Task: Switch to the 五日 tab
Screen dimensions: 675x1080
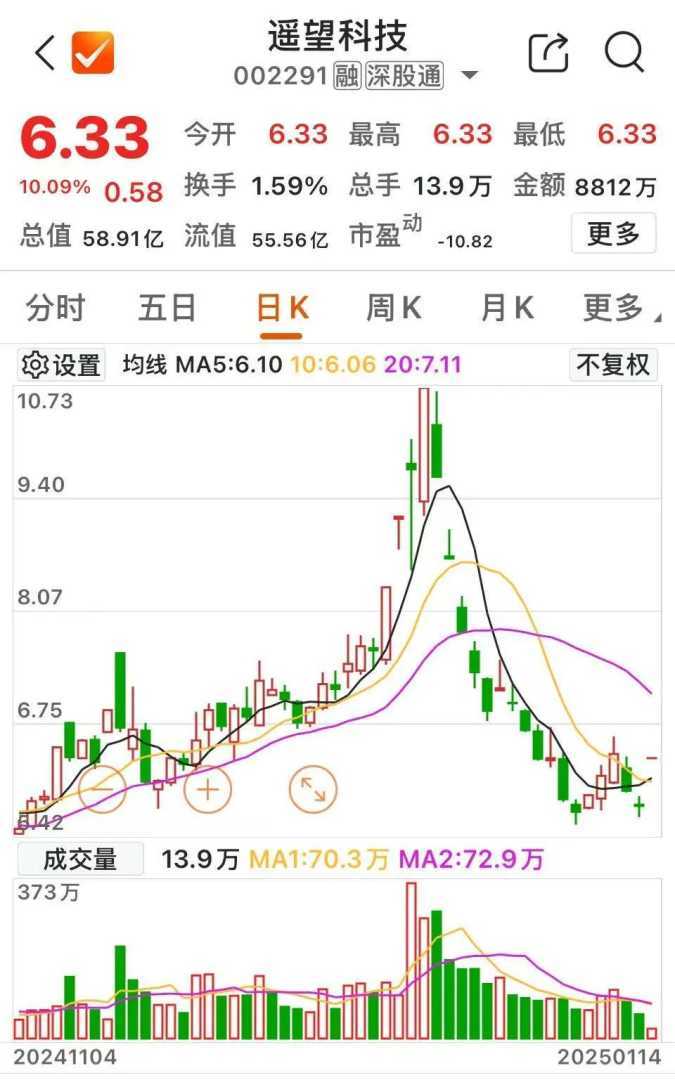Action: pyautogui.click(x=167, y=308)
